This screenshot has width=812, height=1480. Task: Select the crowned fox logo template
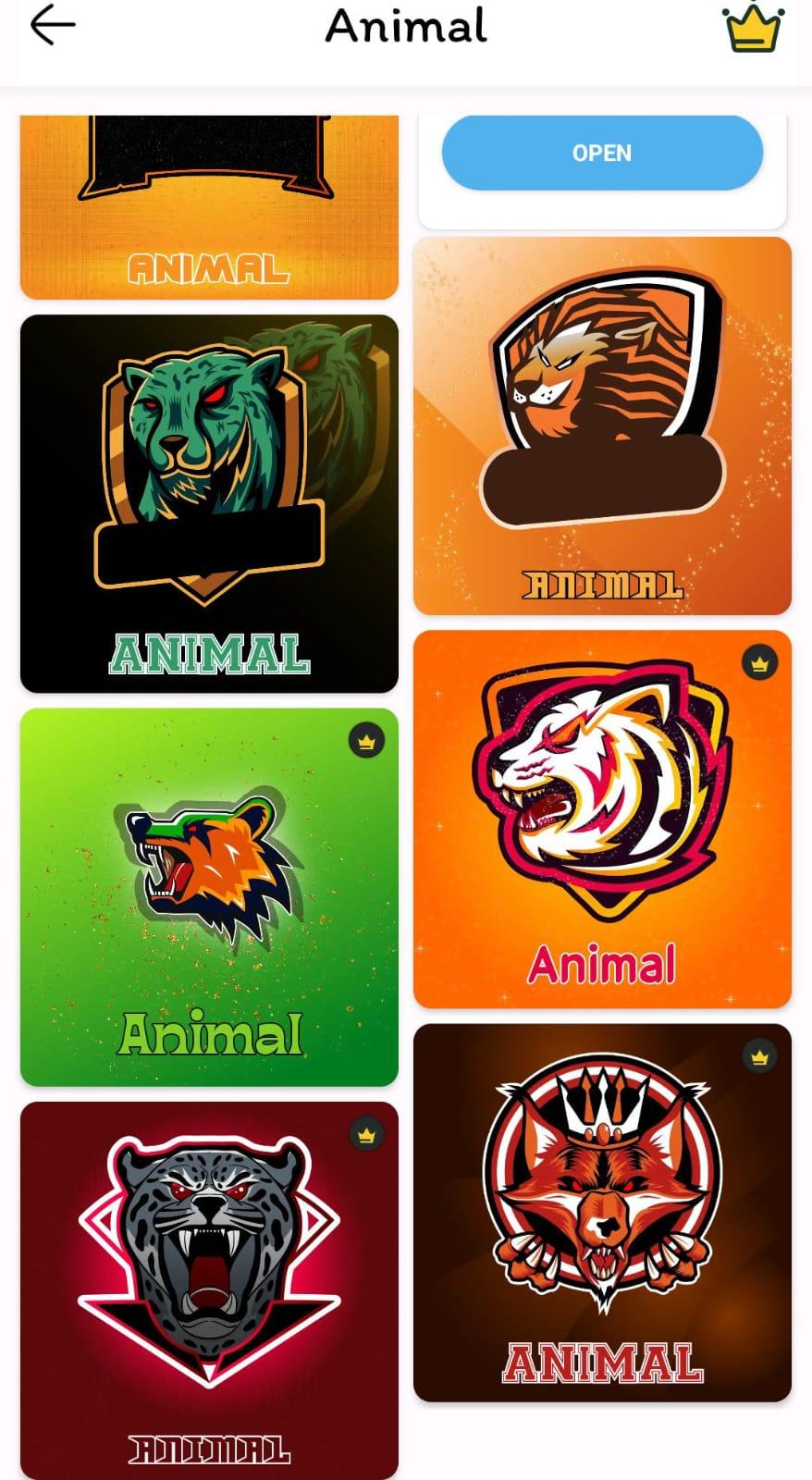tap(602, 1213)
